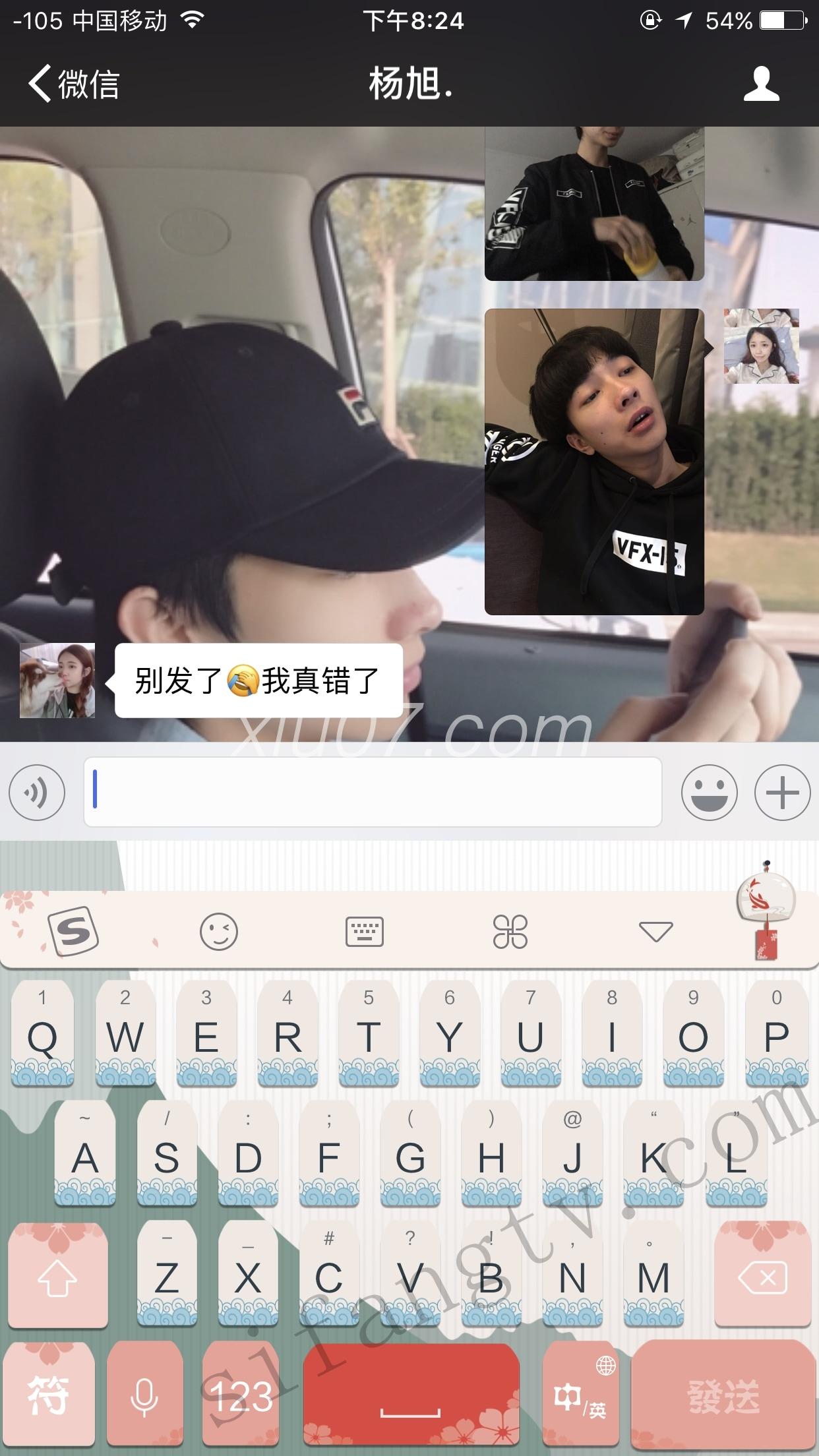Open the sent photo of the black jacket
The image size is (819, 1456).
click(594, 204)
